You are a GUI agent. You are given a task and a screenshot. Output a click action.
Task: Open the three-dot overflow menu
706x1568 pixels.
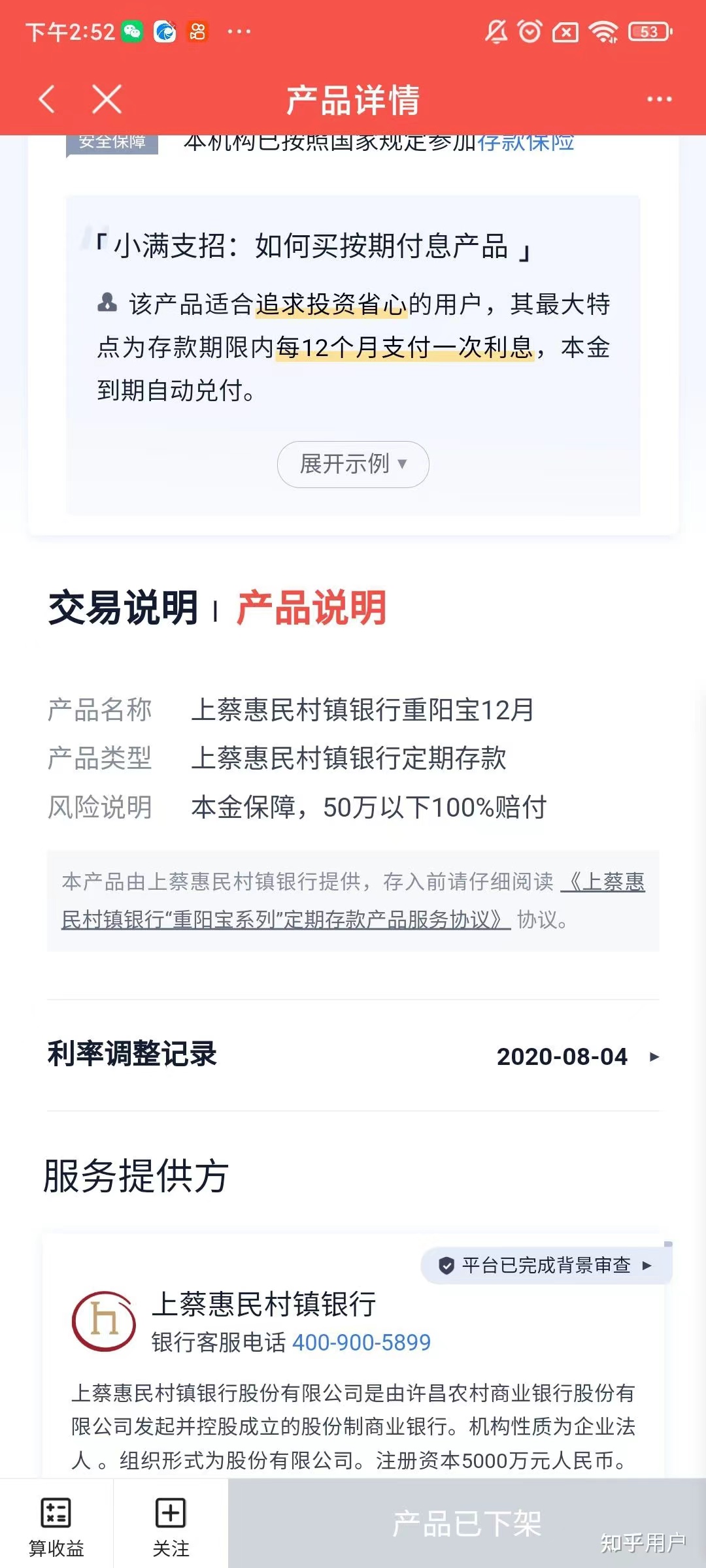pos(659,99)
